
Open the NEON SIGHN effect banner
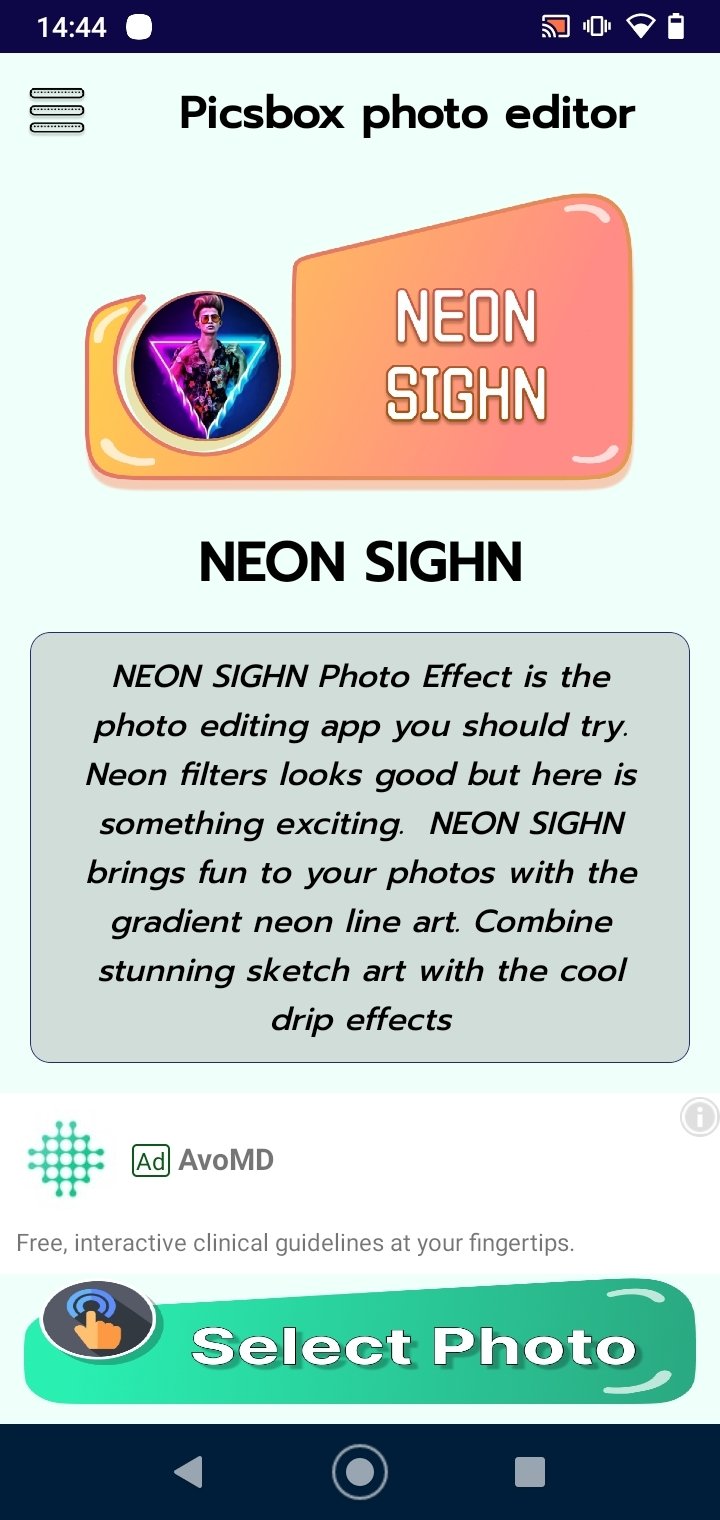click(360, 340)
